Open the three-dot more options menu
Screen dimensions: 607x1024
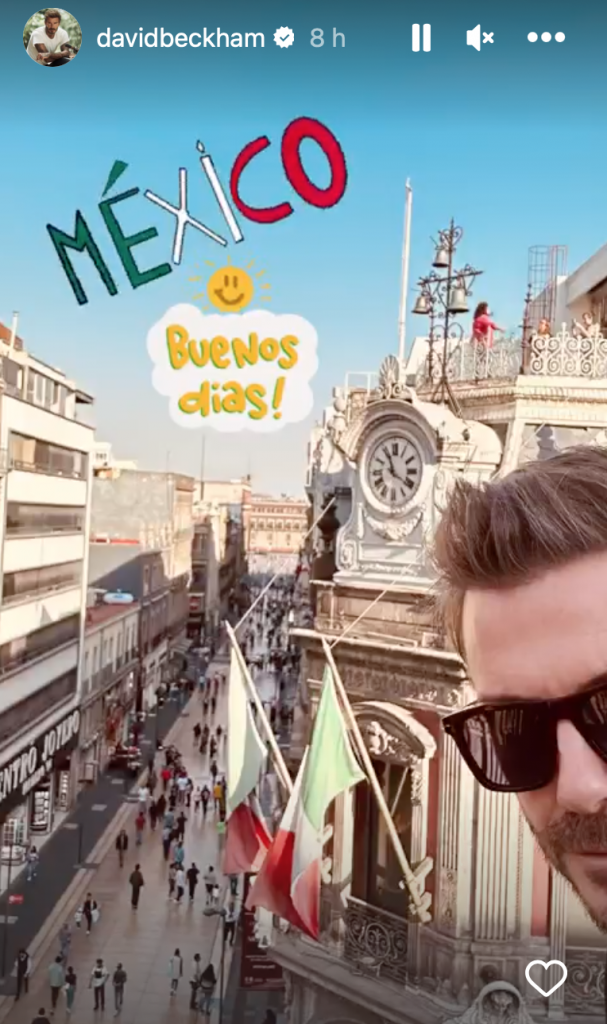[546, 38]
